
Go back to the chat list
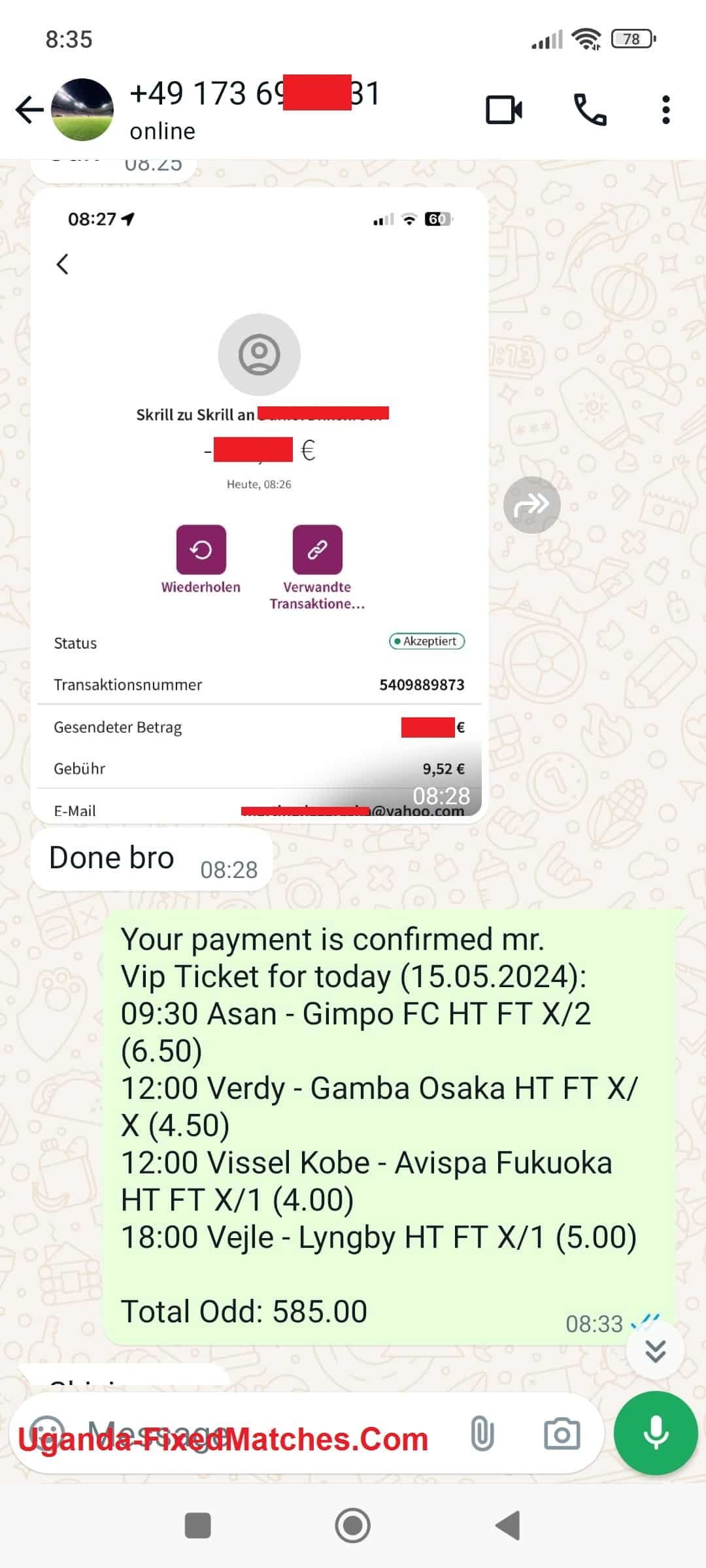tap(29, 110)
